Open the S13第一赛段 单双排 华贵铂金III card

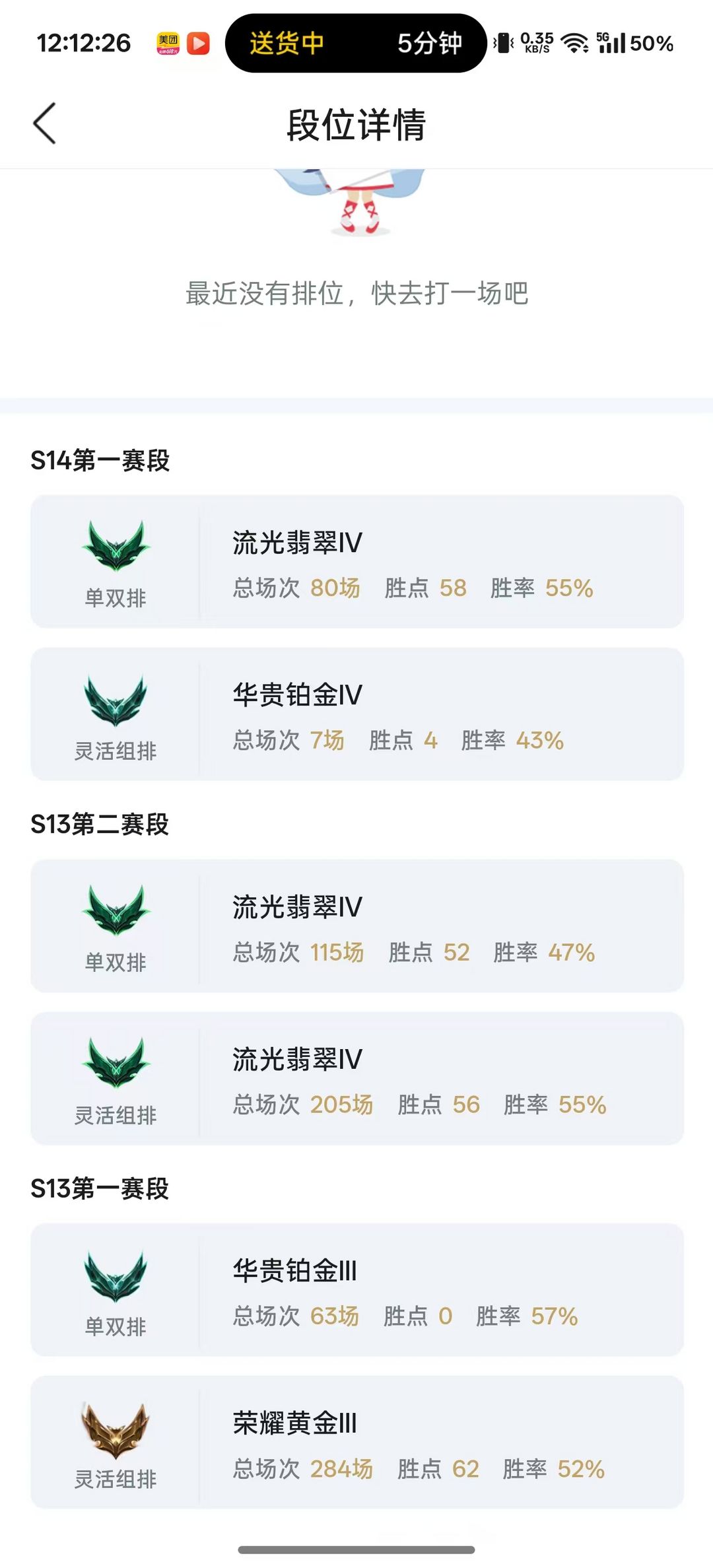coord(357,1289)
